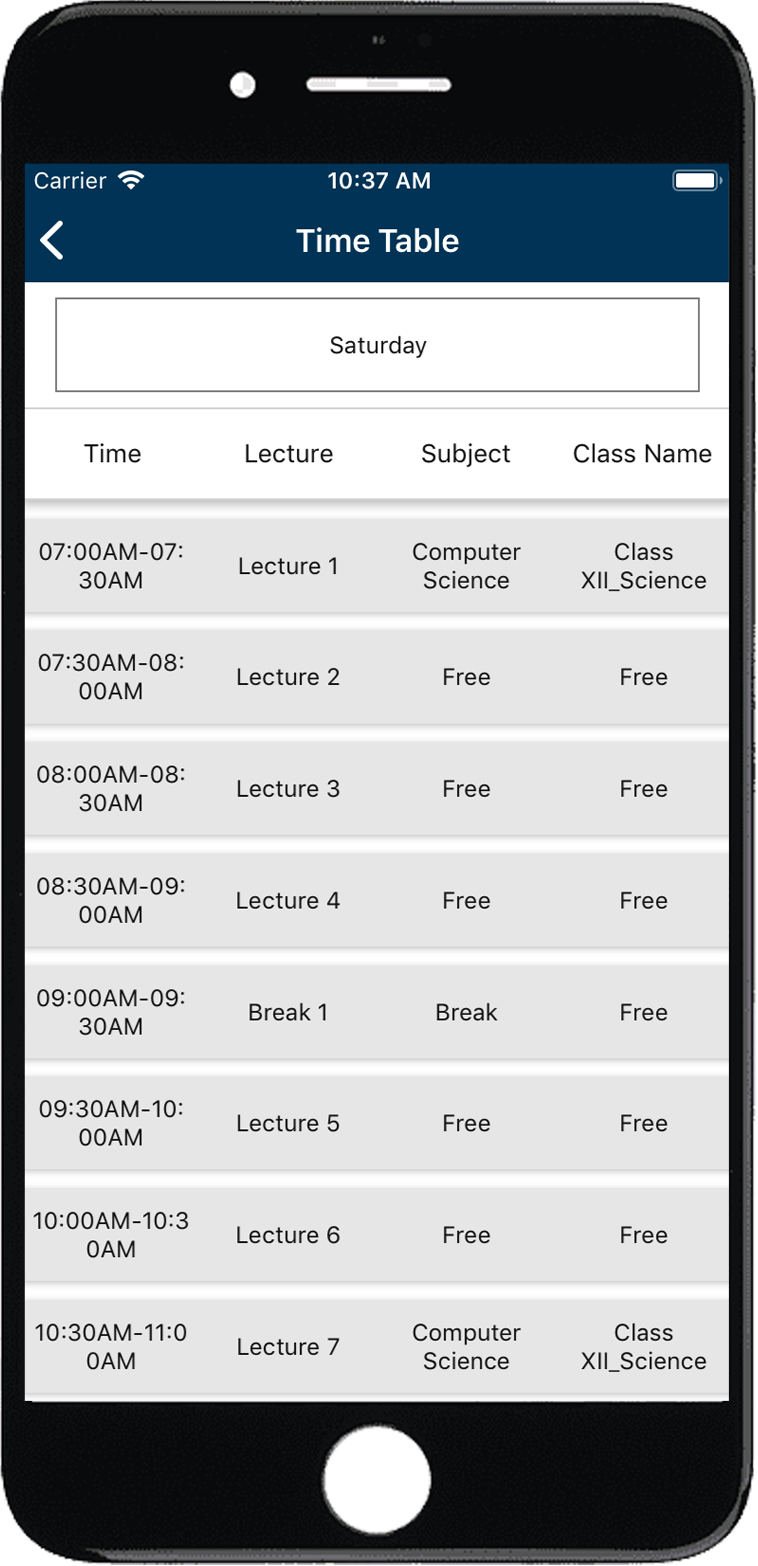
Task: Select the Lecture 7 timetable row
Action: (x=378, y=1346)
